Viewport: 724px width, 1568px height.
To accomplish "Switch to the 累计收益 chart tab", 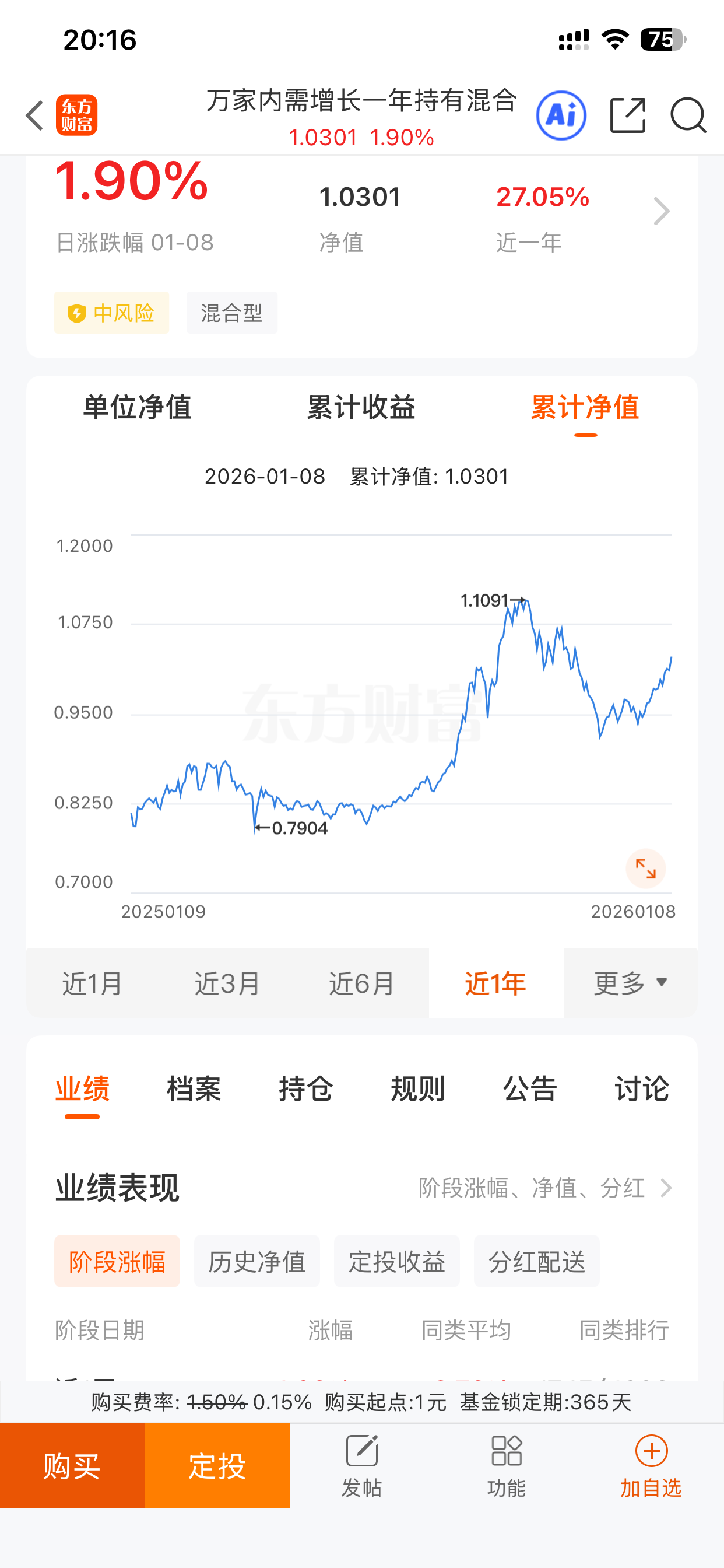I will point(361,408).
